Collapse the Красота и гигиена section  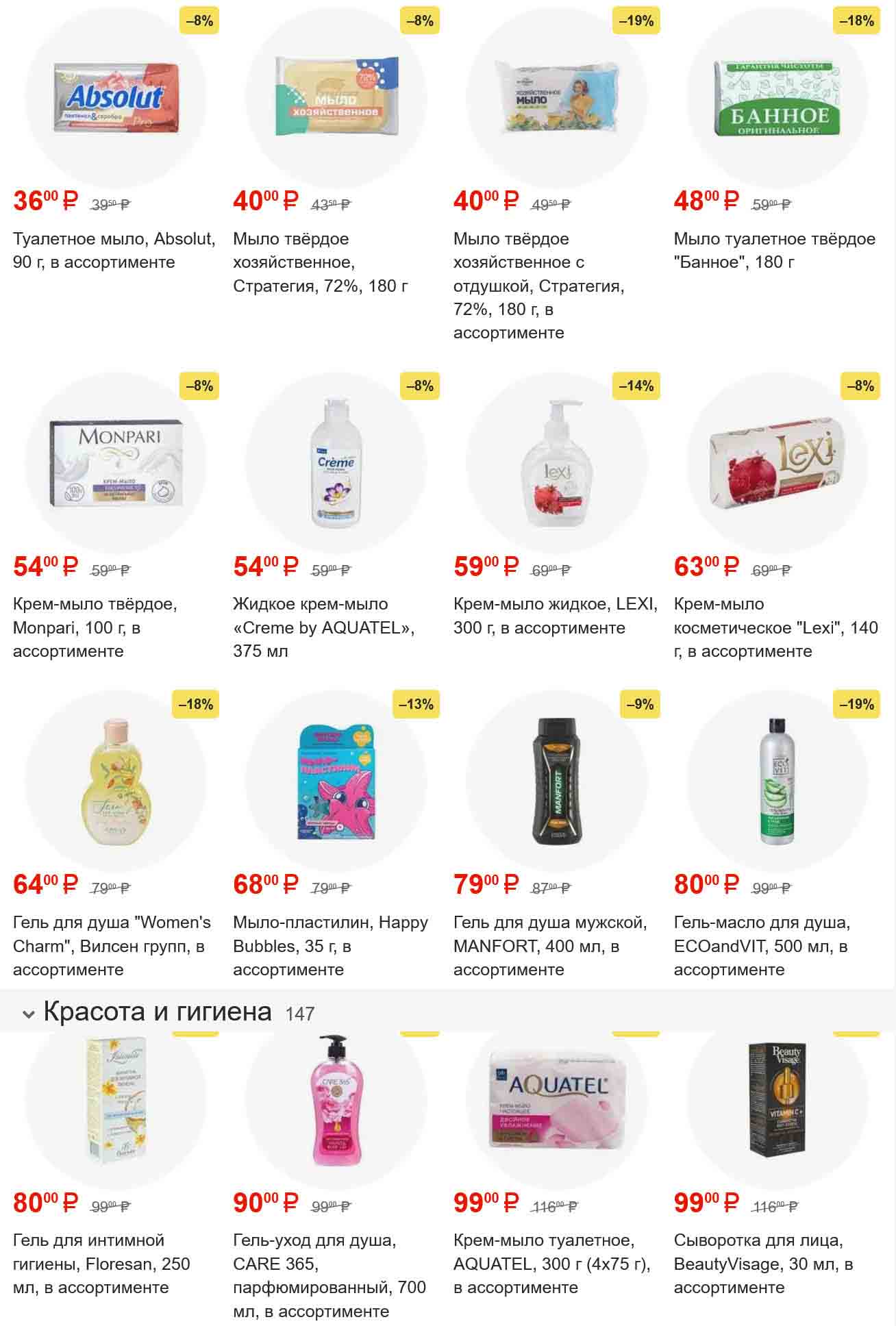pos(29,1014)
